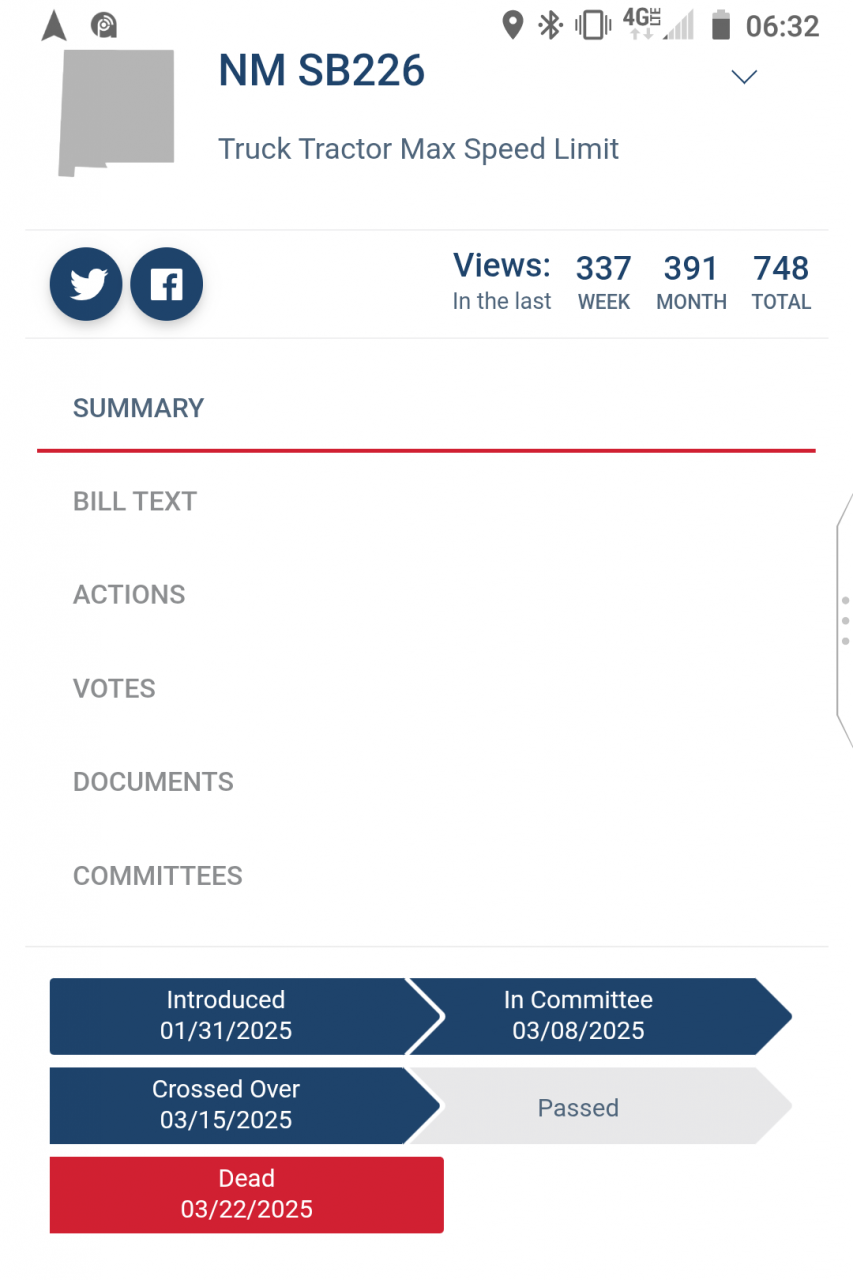Select the Summary tab
This screenshot has height=1280, width=853.
[x=138, y=408]
